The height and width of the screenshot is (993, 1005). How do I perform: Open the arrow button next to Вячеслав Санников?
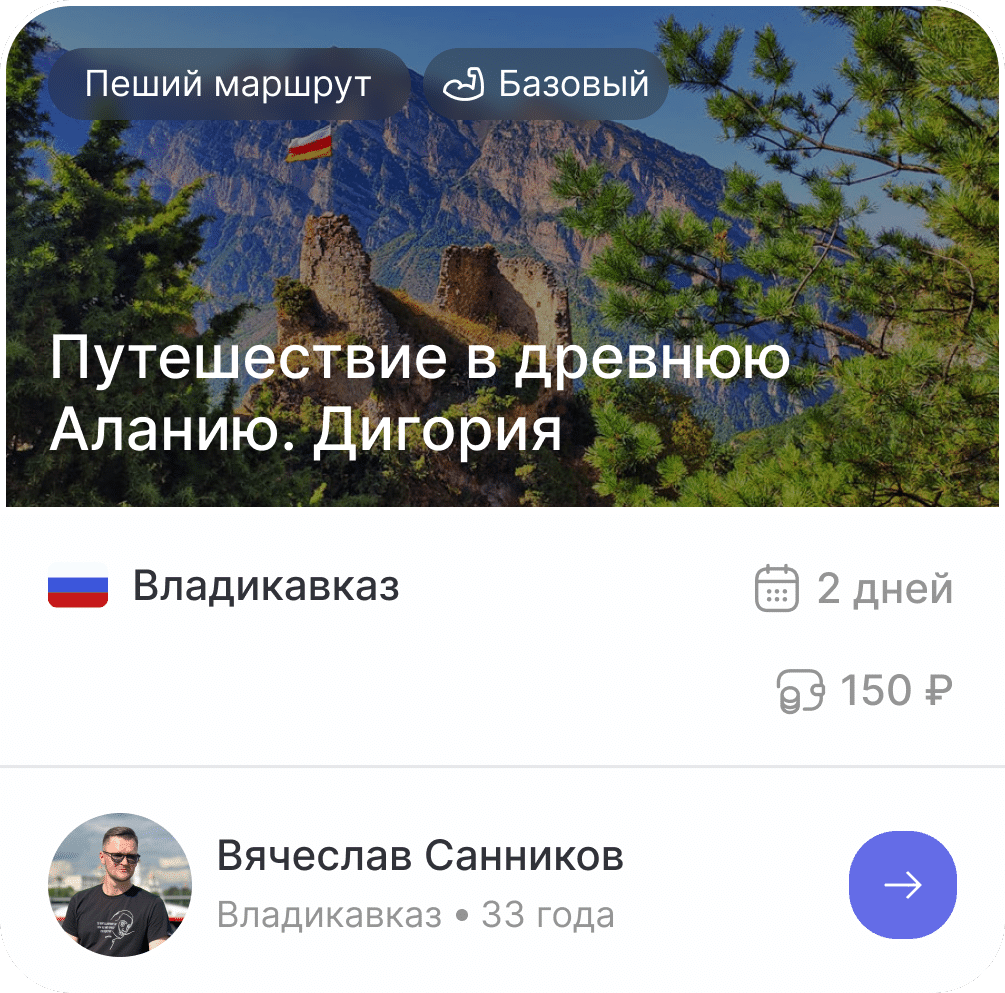tap(902, 885)
